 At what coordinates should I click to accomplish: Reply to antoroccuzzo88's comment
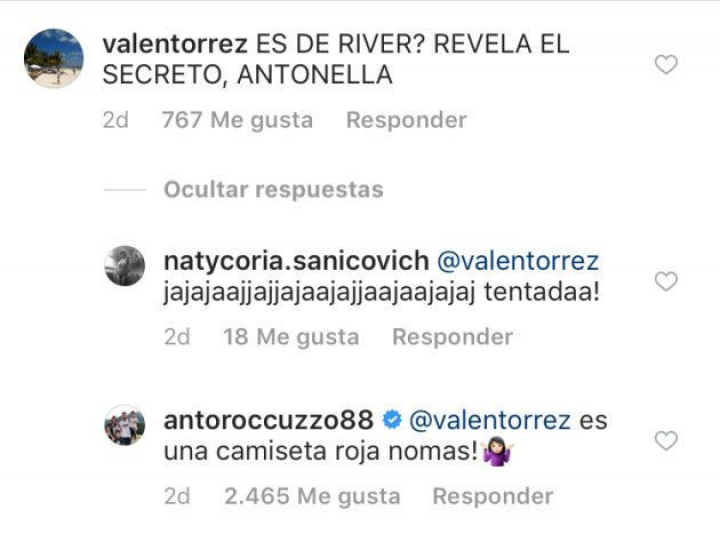point(492,496)
